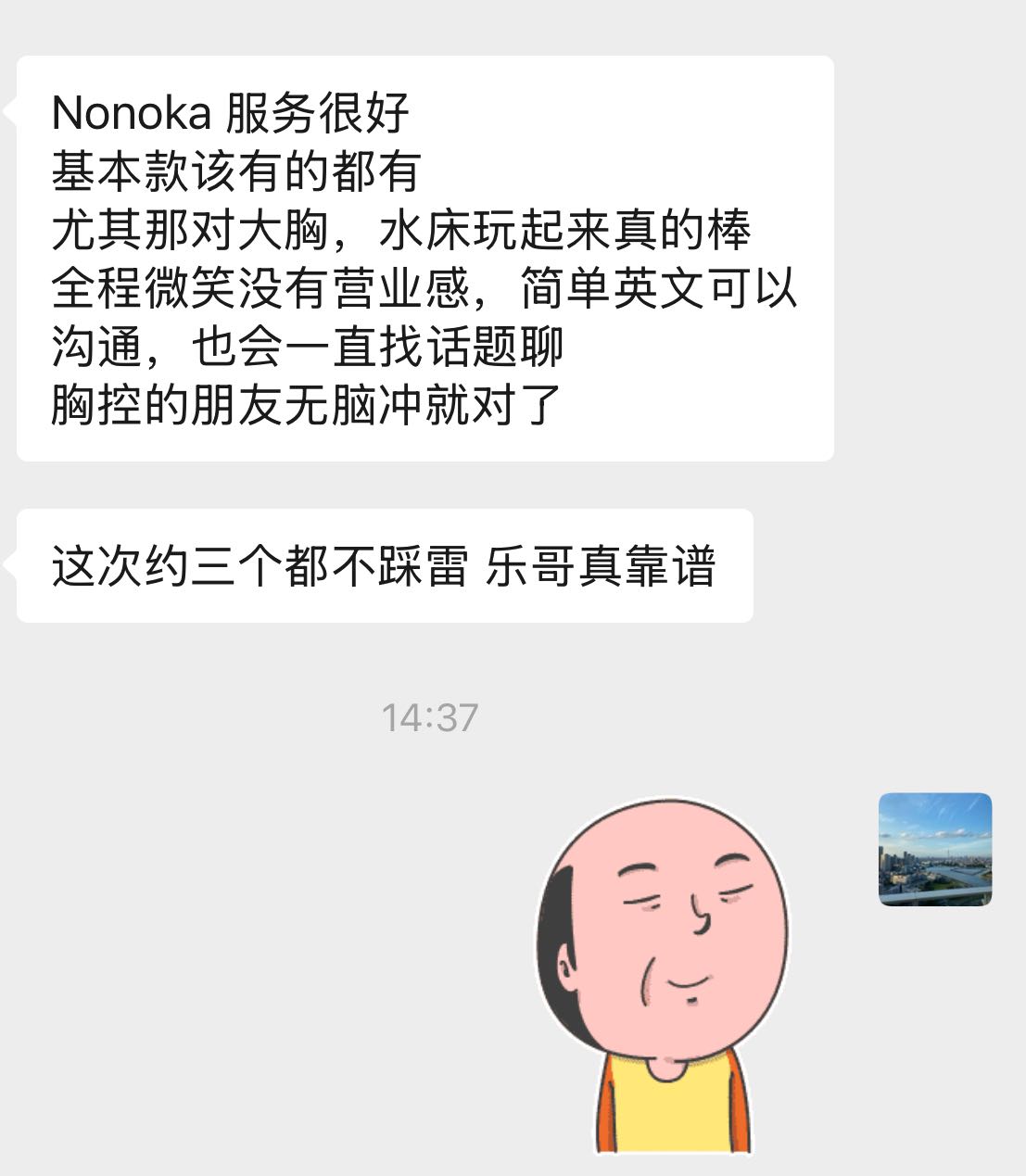Open the sender's skyline avatar profile

coord(934,849)
